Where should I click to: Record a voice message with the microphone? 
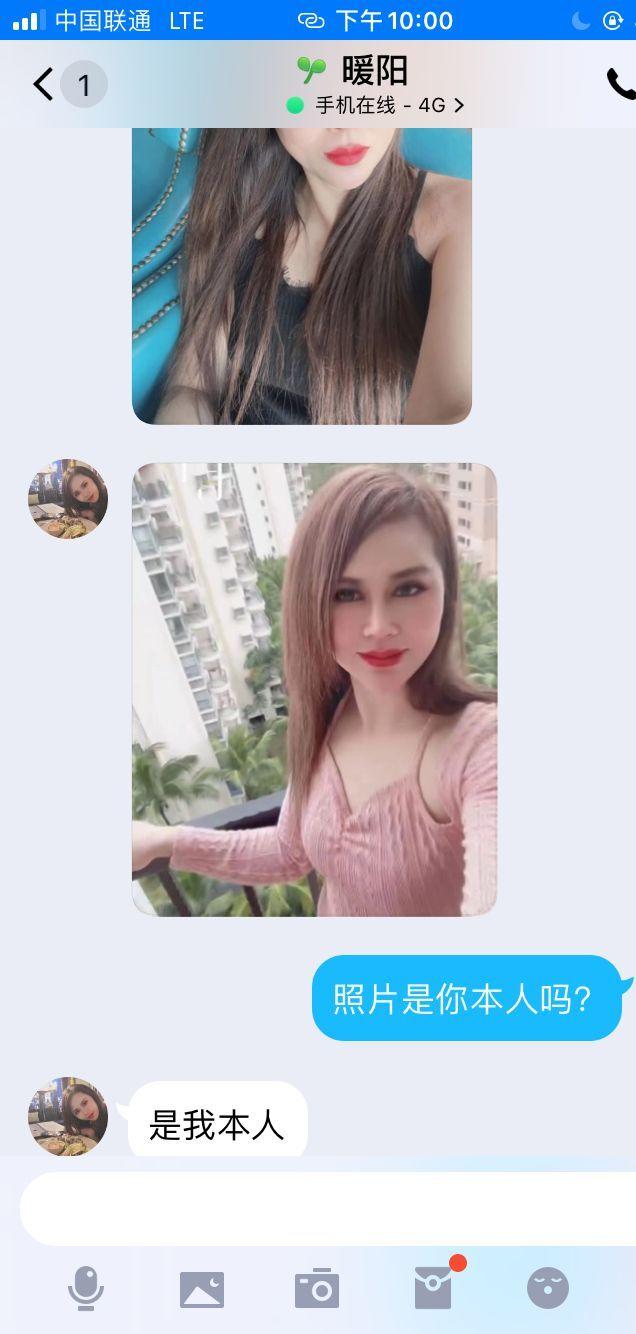[x=86, y=1288]
